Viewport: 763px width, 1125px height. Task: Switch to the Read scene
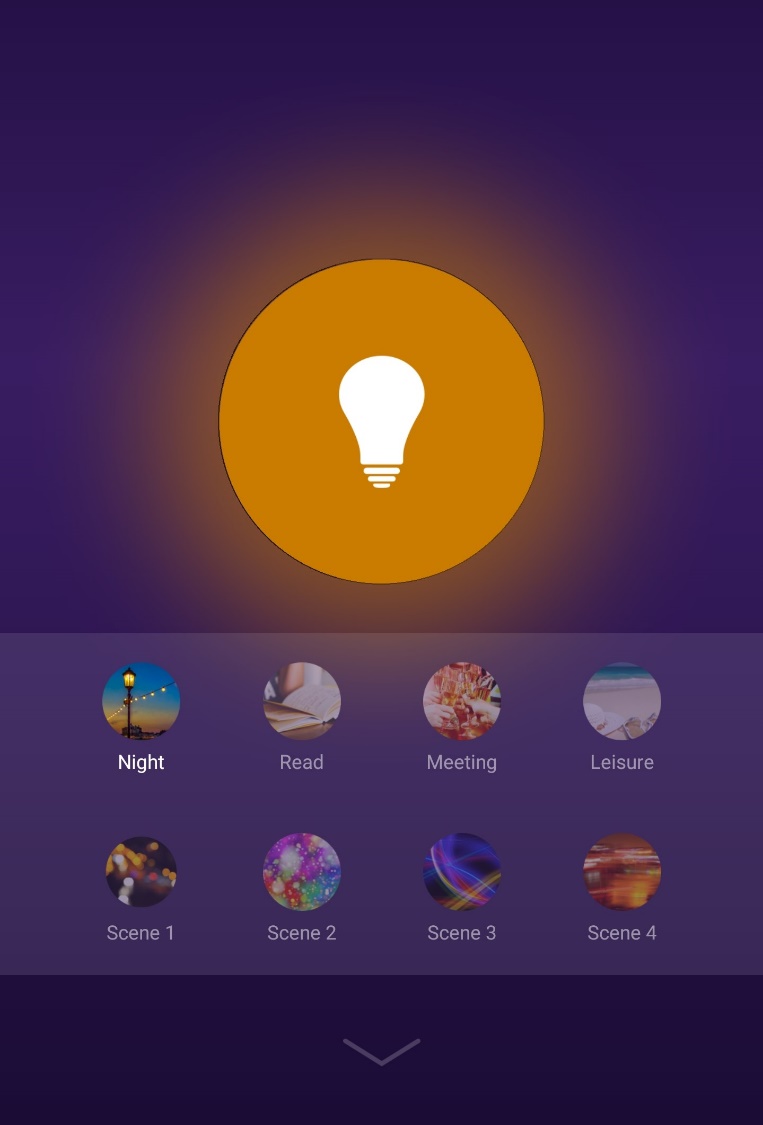click(301, 702)
